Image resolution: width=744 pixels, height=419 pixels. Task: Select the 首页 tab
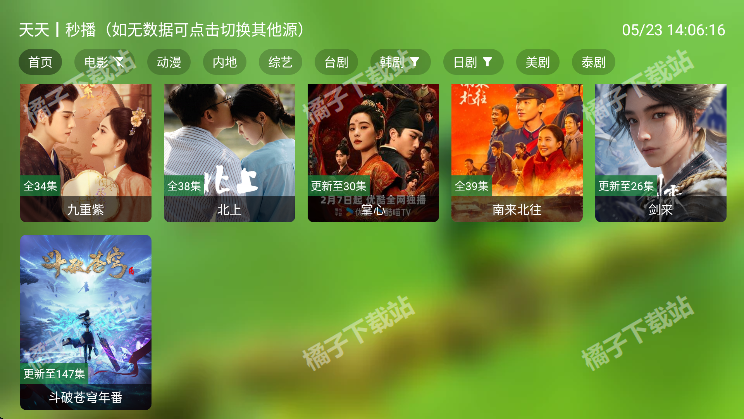coord(40,62)
